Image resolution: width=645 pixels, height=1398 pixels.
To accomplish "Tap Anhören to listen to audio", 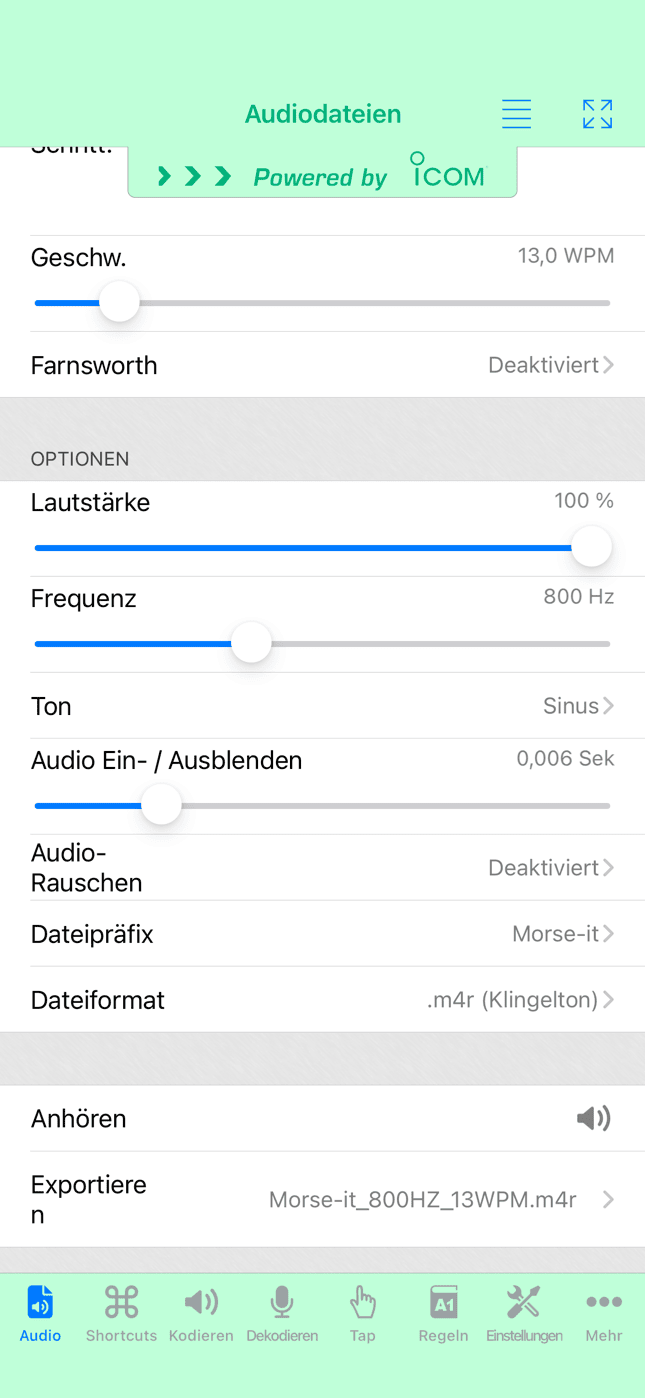I will [322, 1118].
